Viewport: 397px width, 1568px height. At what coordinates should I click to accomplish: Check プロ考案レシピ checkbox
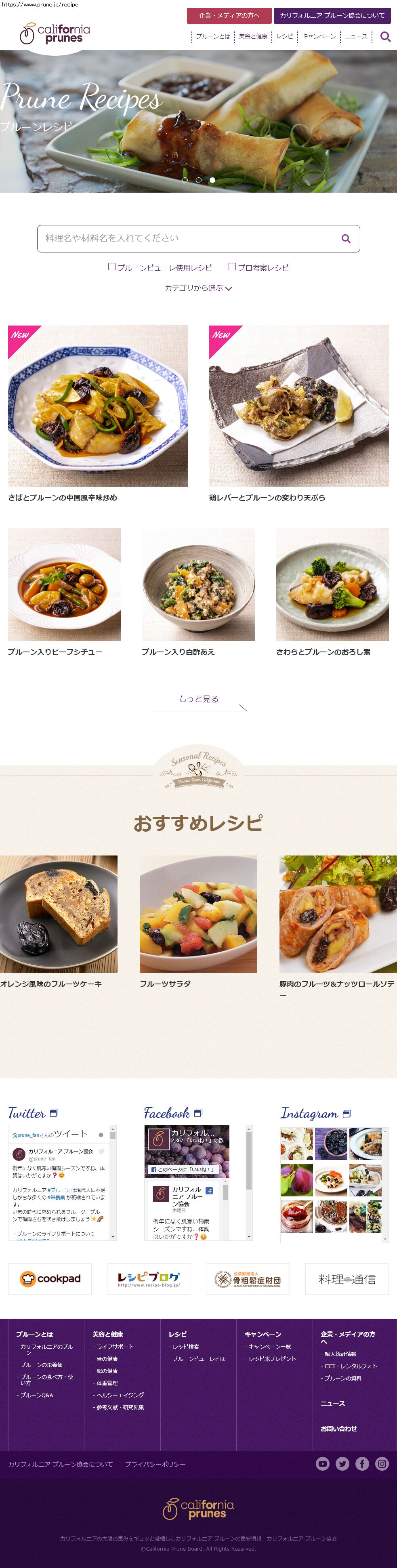coord(232,267)
